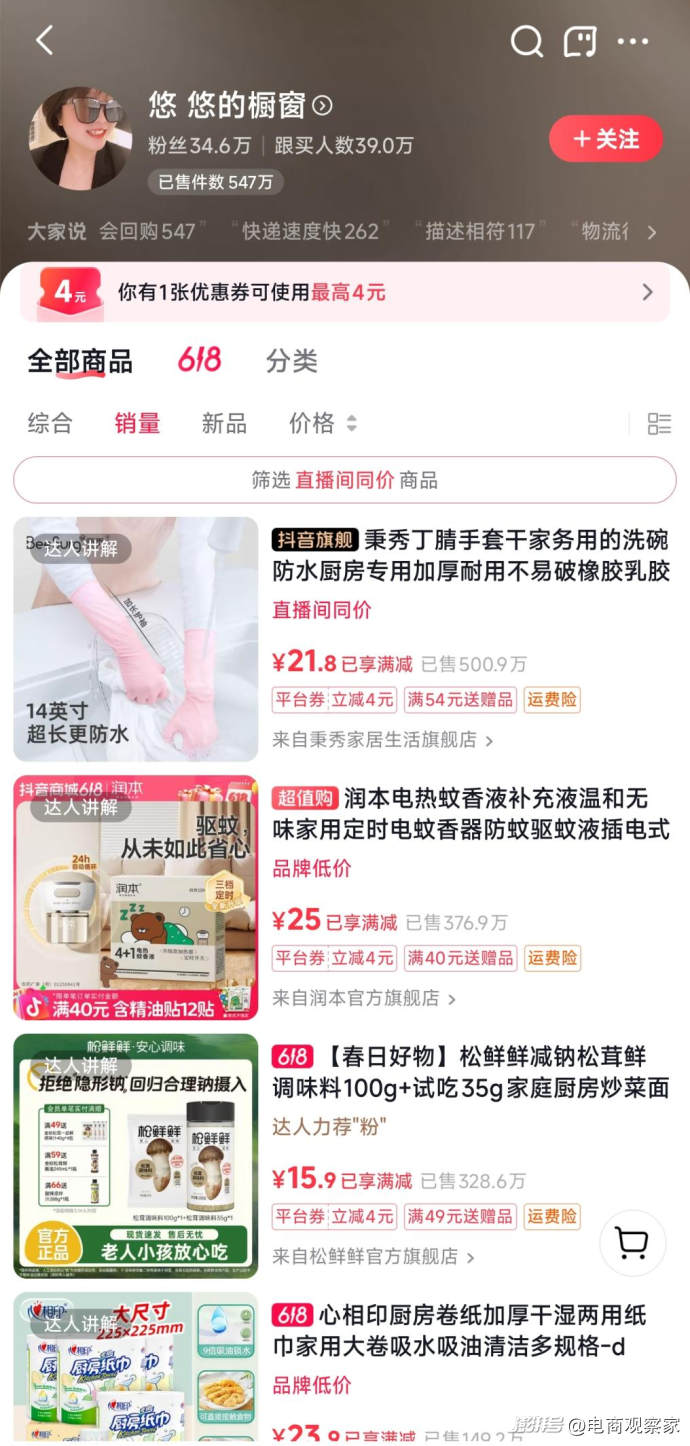Viewport: 690px width, 1446px height.
Task: Open the overflow menu with three dots
Action: coord(633,41)
